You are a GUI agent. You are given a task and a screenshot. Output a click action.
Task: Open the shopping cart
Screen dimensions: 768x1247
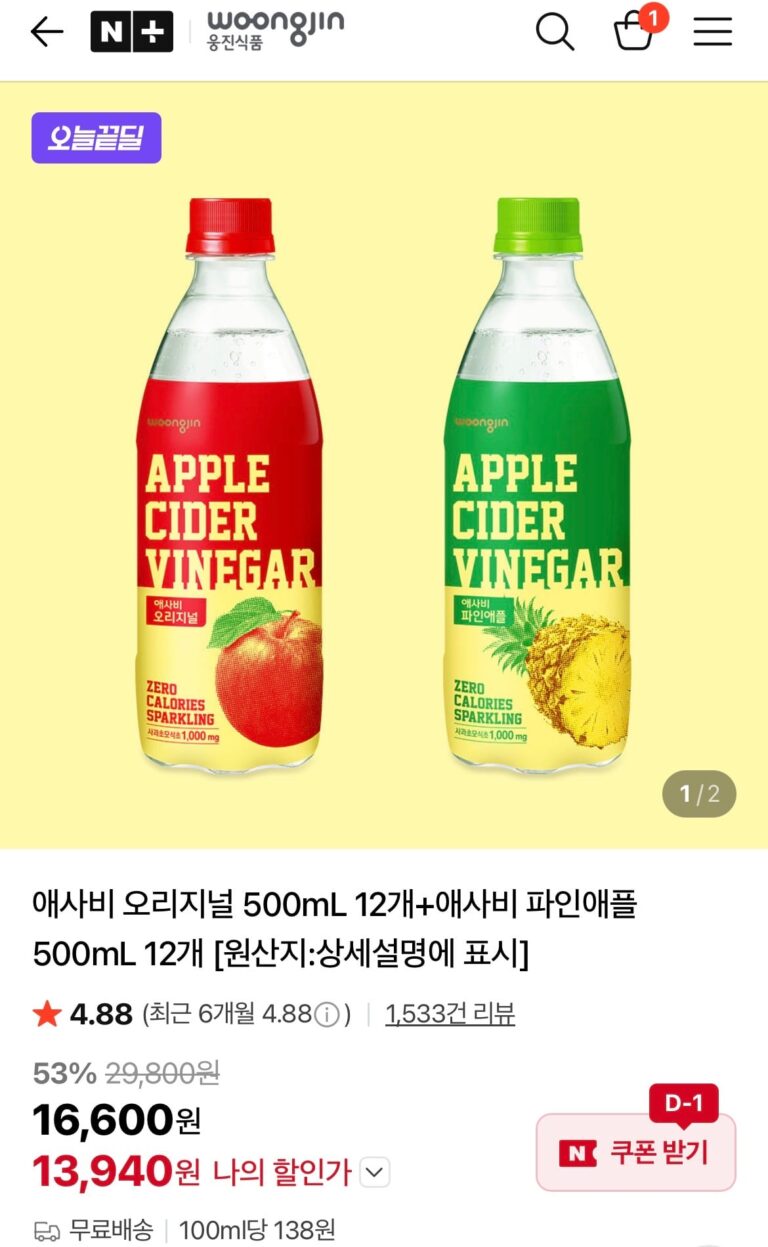click(634, 32)
